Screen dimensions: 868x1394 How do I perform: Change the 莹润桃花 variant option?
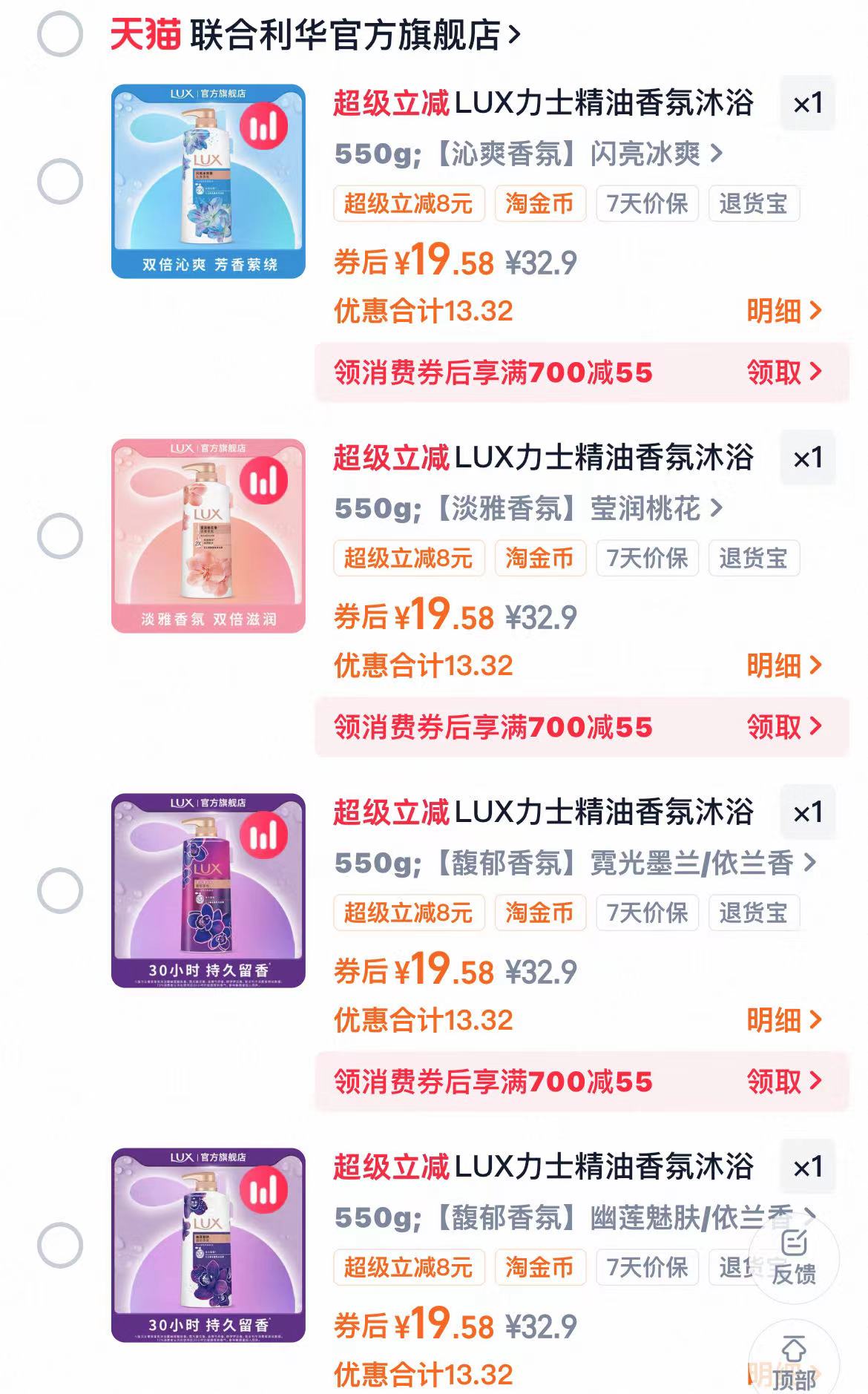[528, 509]
